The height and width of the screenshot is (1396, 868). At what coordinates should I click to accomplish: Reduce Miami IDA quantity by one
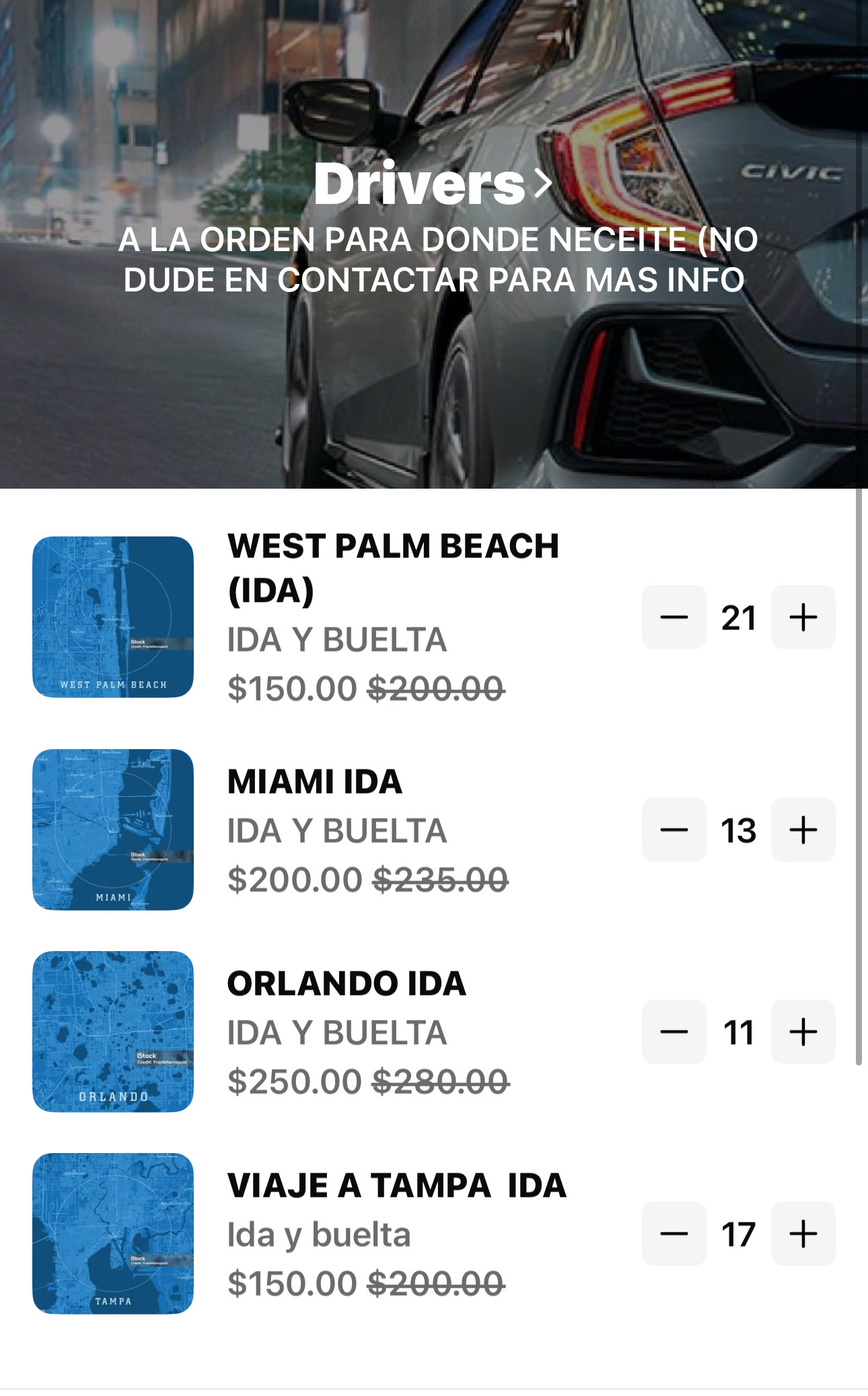point(674,830)
